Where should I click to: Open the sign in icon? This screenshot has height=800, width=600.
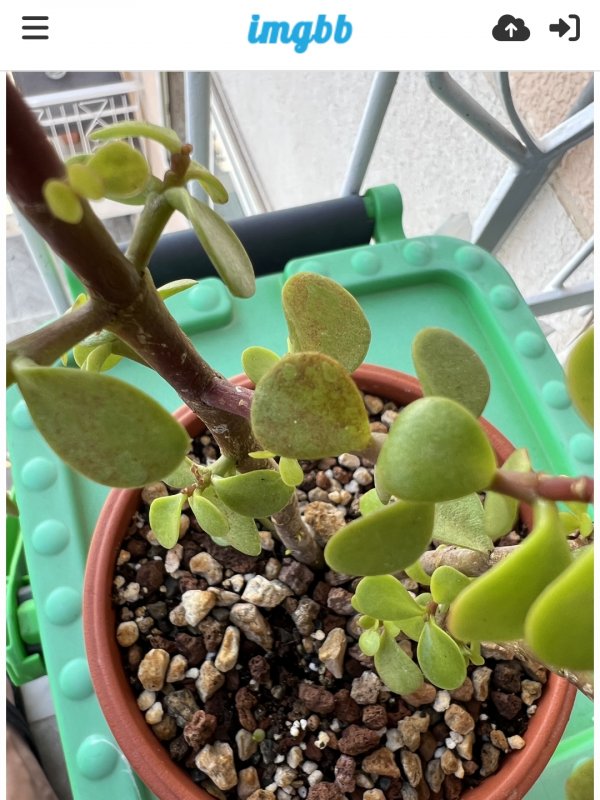(x=565, y=28)
